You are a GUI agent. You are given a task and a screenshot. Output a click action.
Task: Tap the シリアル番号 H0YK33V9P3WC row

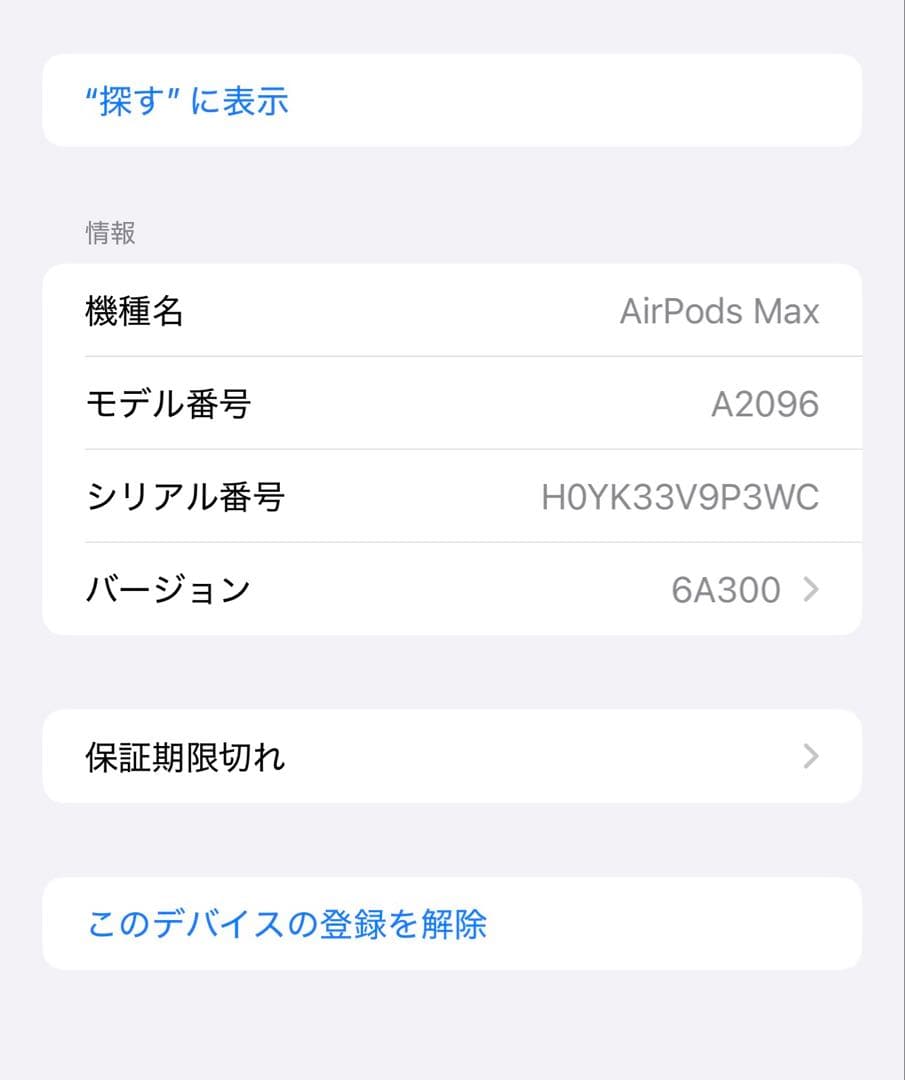[x=450, y=497]
